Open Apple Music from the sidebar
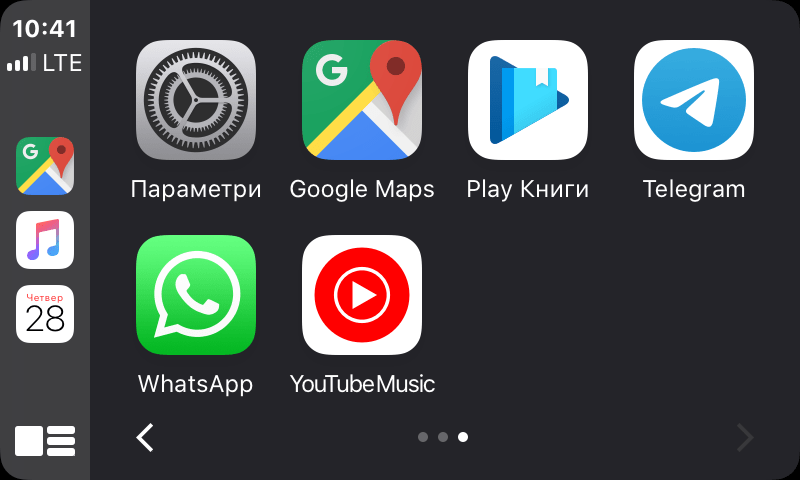Image resolution: width=800 pixels, height=480 pixels. pos(45,240)
